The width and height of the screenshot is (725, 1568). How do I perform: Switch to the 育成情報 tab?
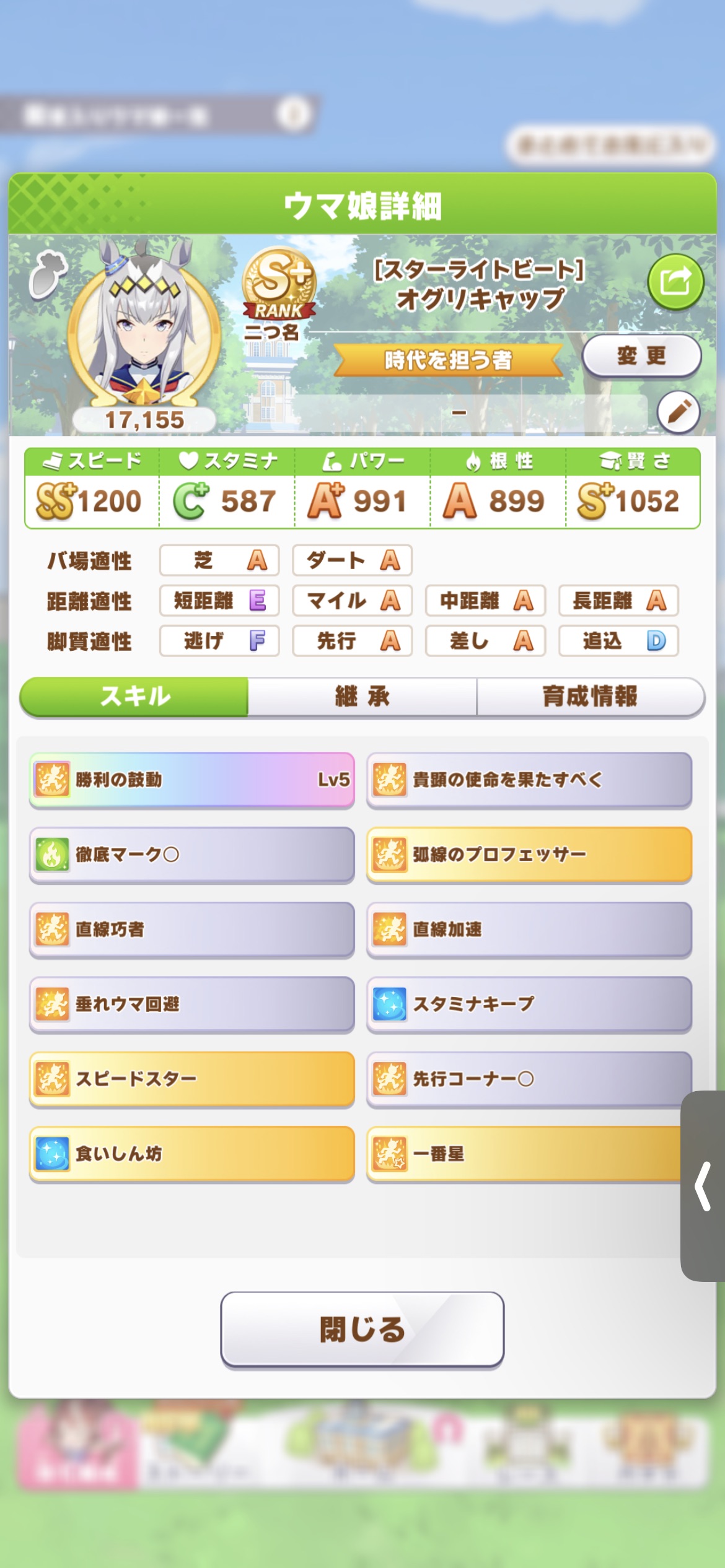tap(590, 697)
